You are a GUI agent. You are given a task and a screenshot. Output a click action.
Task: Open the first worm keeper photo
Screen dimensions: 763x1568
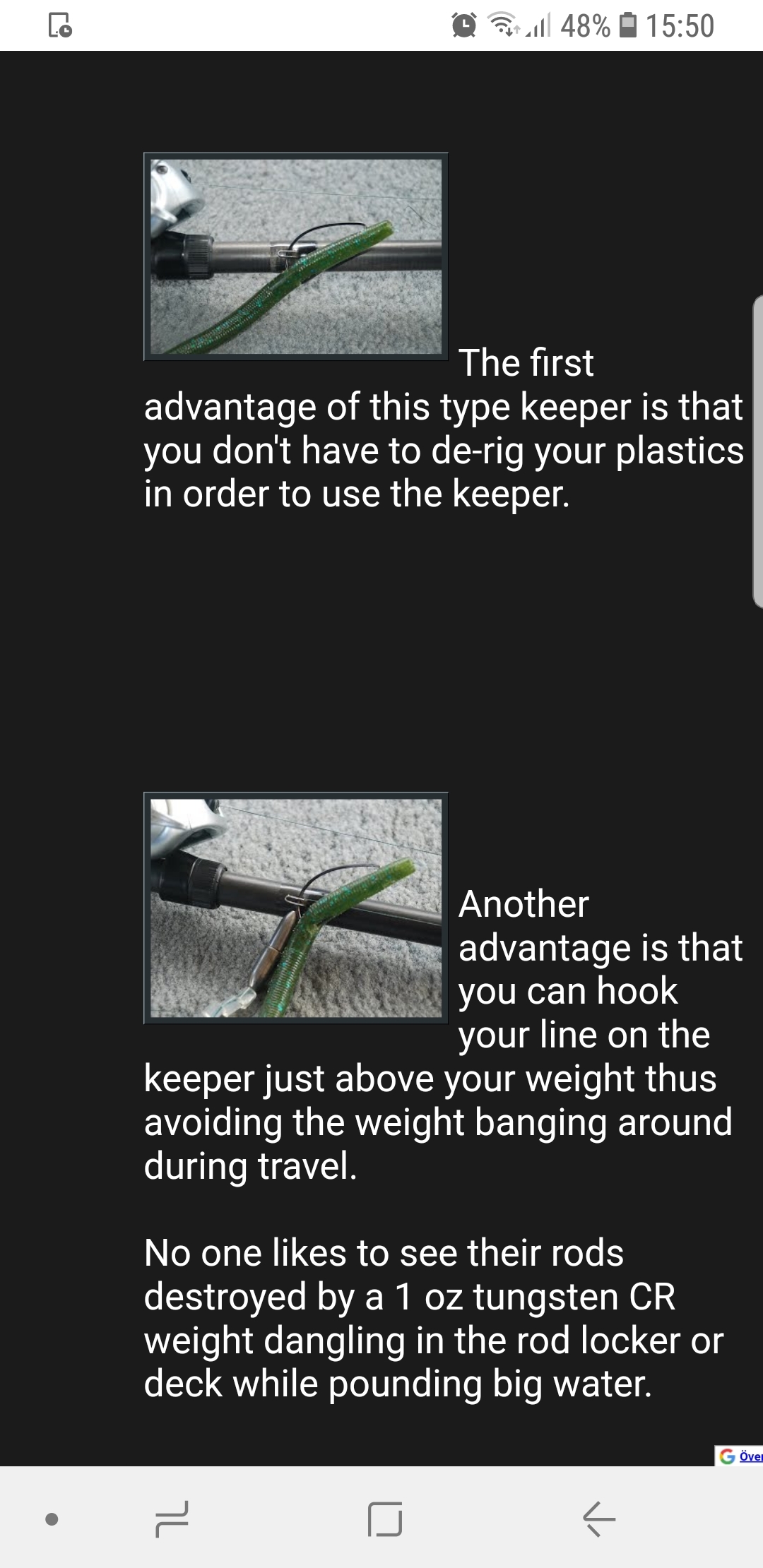tap(296, 256)
